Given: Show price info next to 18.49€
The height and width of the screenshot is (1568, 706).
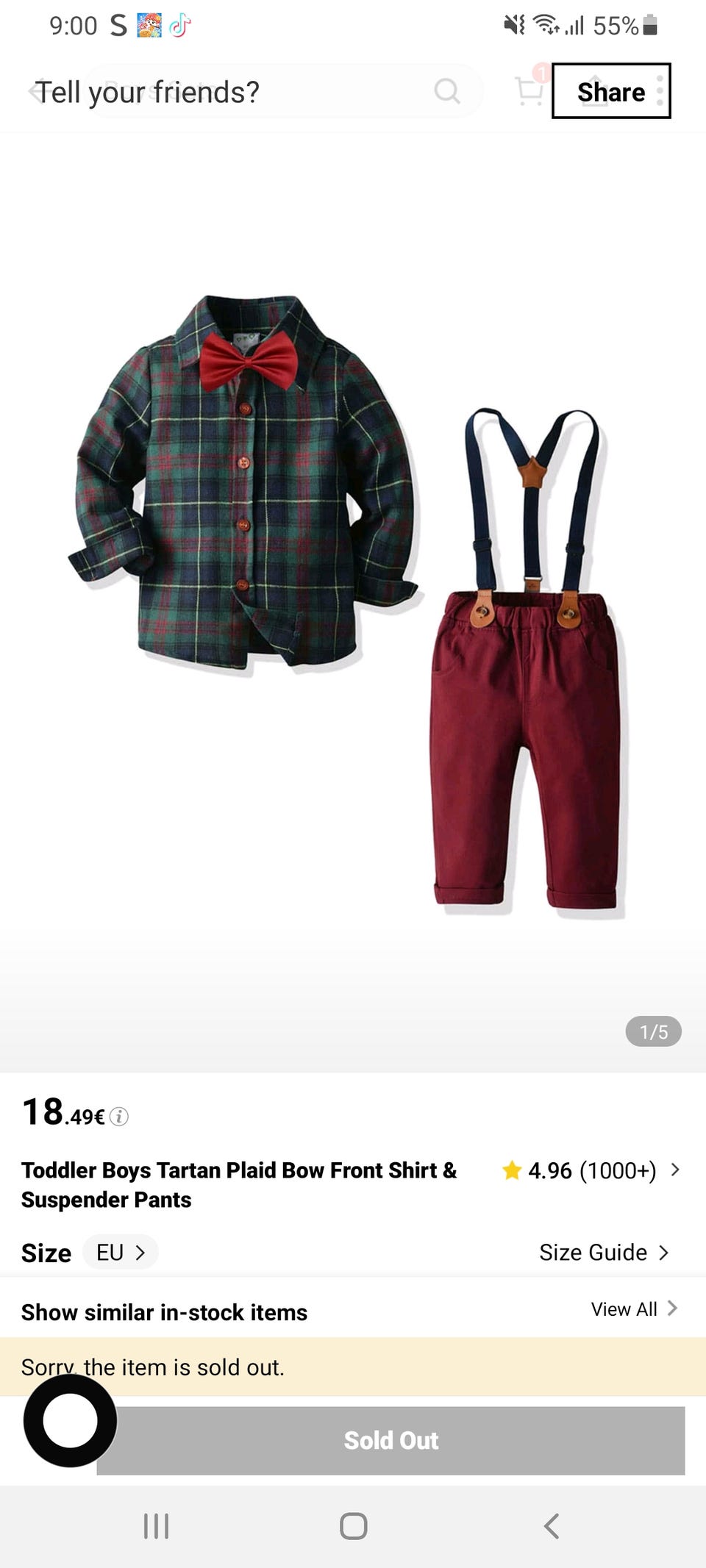Looking at the screenshot, I should coord(119,1117).
